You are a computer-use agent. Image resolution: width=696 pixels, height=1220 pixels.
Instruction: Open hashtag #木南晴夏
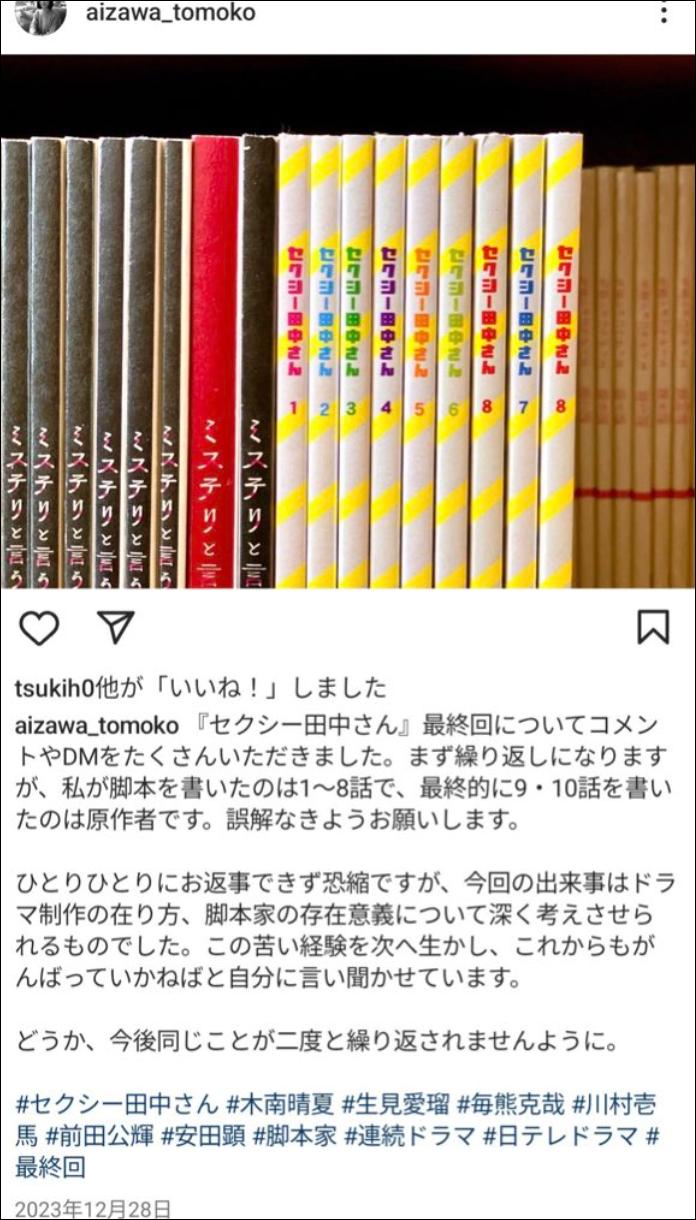pos(281,1104)
